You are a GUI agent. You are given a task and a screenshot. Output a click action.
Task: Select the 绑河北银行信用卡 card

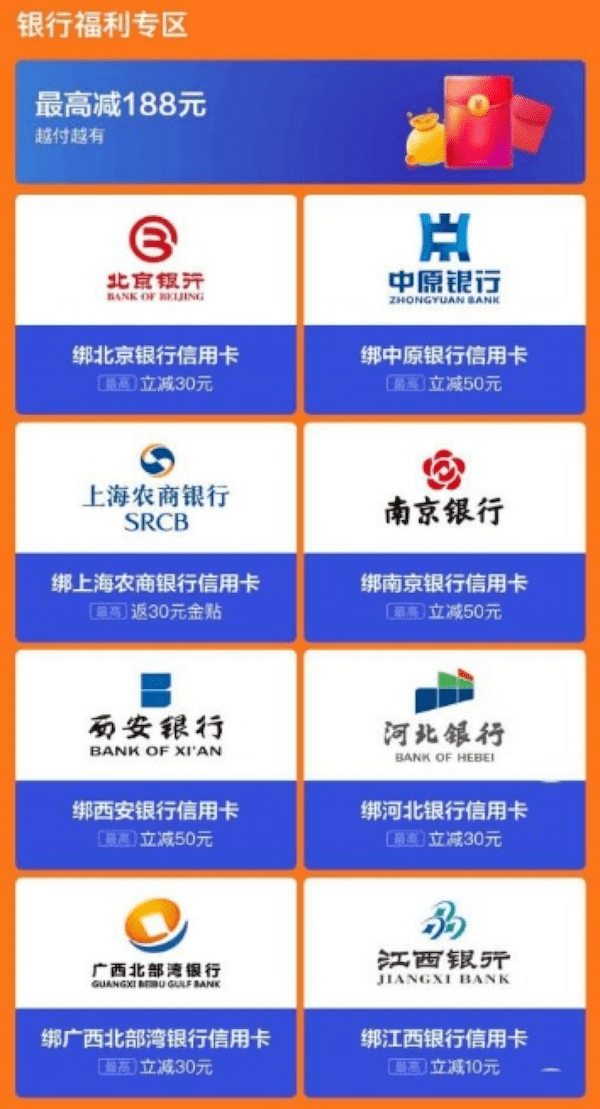(x=444, y=759)
